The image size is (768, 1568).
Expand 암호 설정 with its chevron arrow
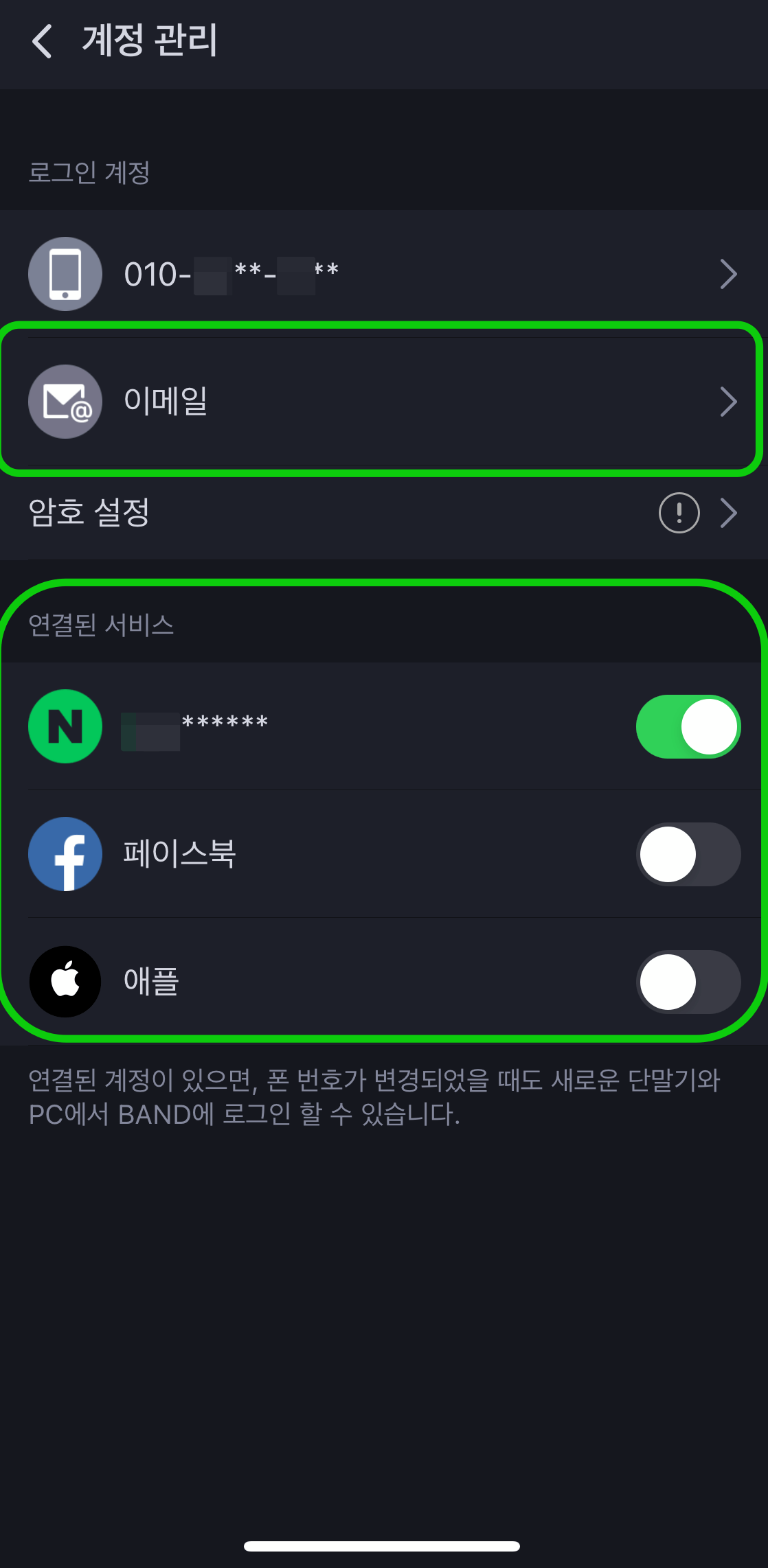(729, 512)
